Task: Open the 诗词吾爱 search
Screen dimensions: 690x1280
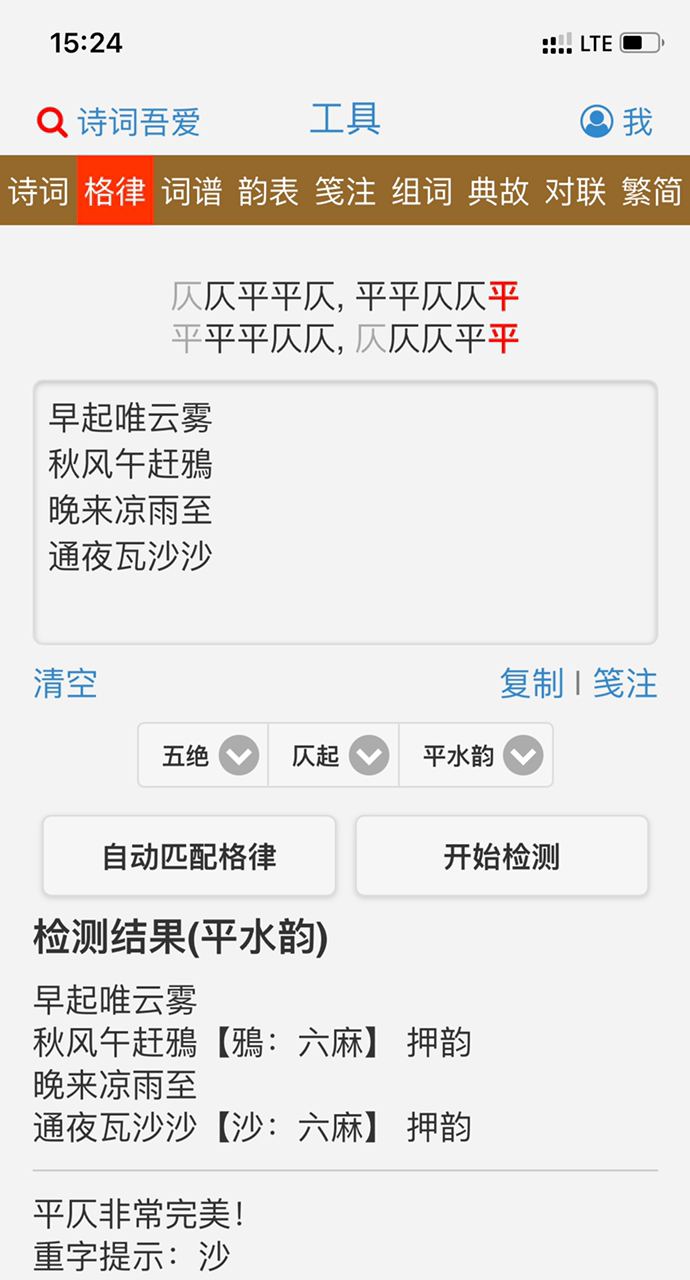Action: pos(118,122)
